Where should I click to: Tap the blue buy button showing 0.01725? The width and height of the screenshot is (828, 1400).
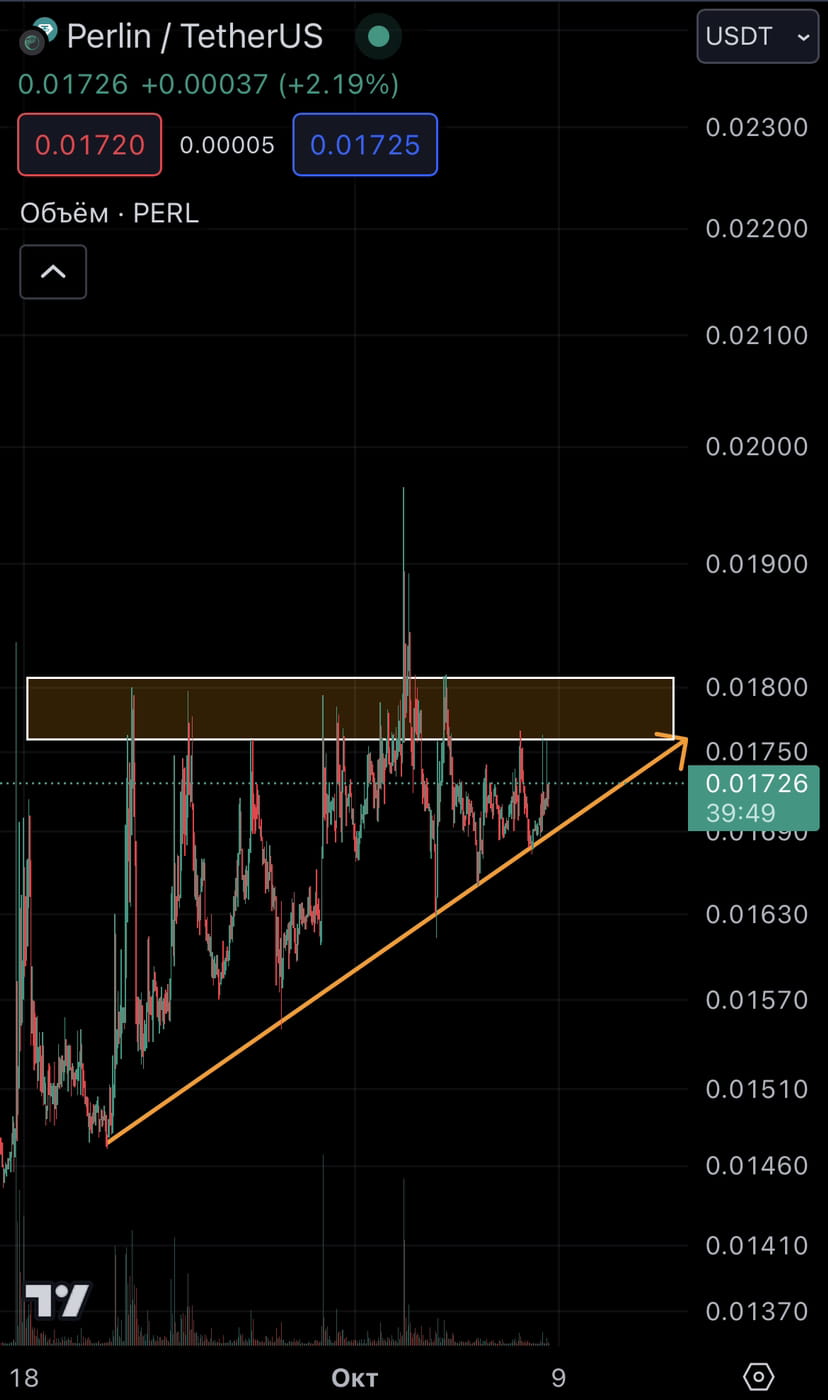pyautogui.click(x=365, y=144)
